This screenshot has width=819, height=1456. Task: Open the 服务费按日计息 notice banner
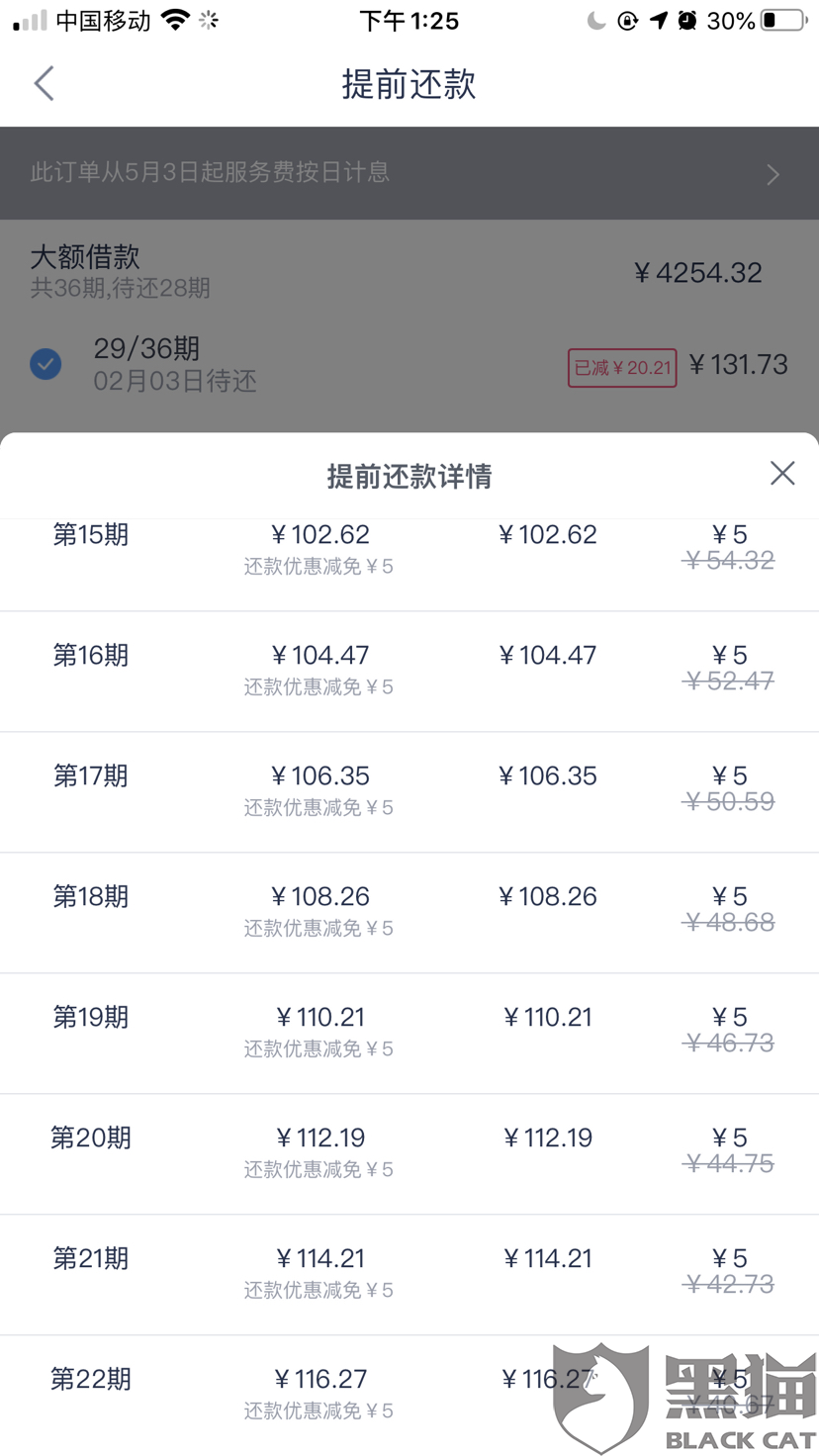pyautogui.click(x=408, y=173)
